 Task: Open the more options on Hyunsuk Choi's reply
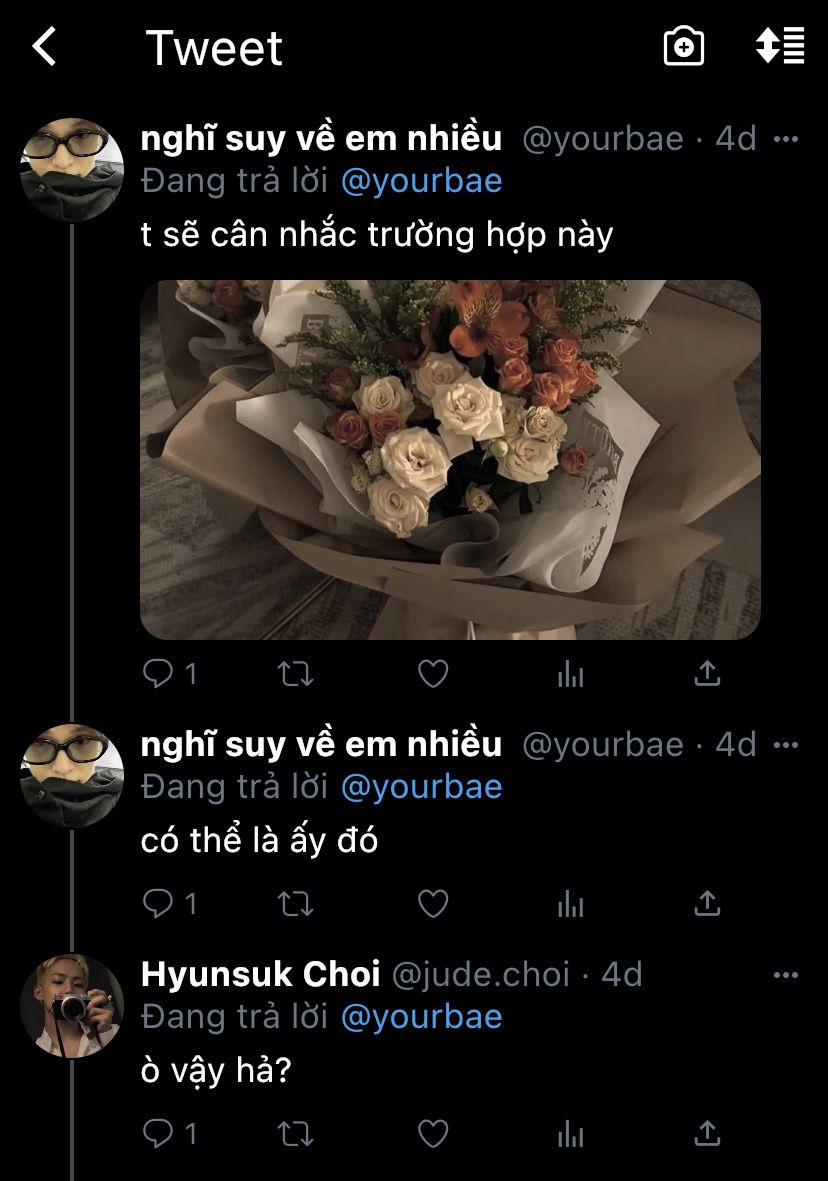pyautogui.click(x=787, y=975)
